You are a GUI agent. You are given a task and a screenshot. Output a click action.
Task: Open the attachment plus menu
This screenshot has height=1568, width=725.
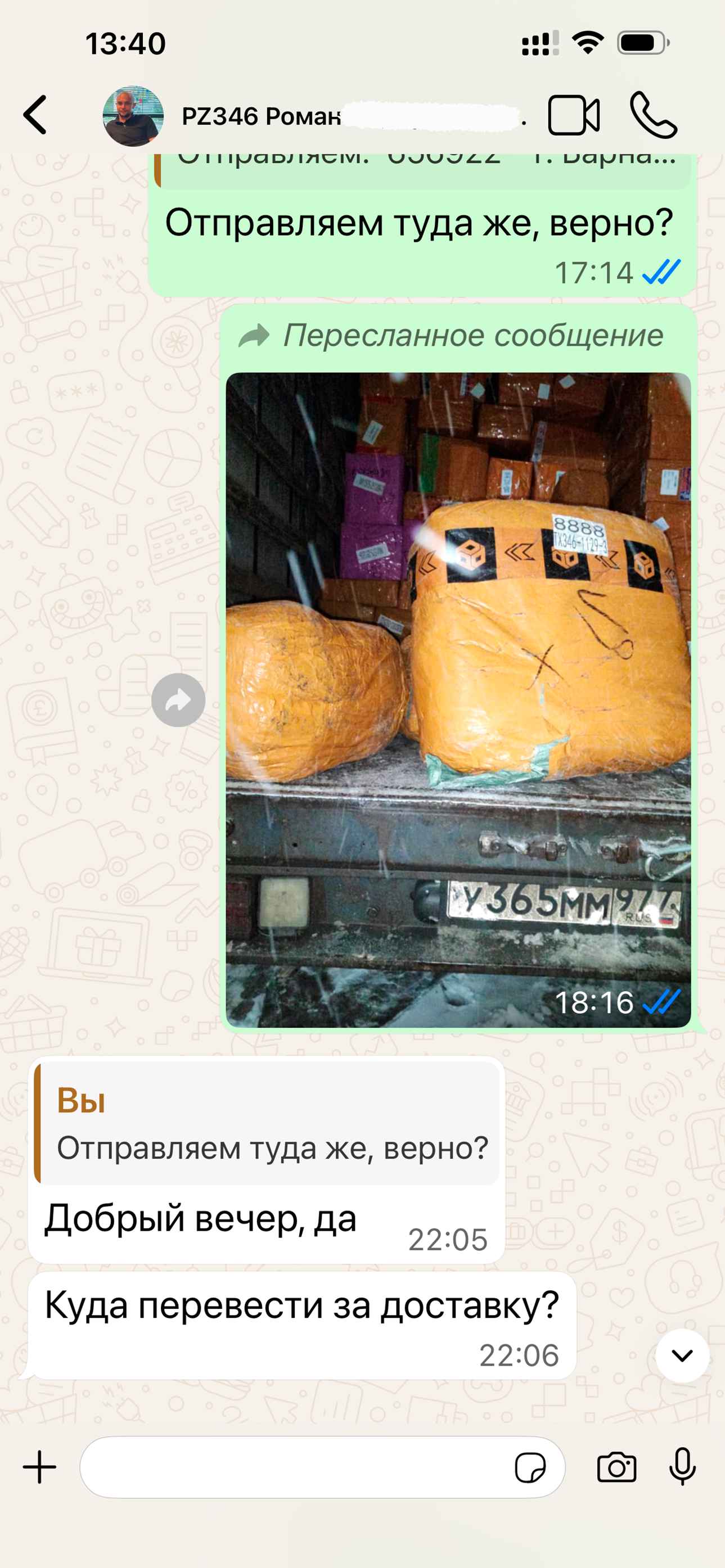point(39,1467)
